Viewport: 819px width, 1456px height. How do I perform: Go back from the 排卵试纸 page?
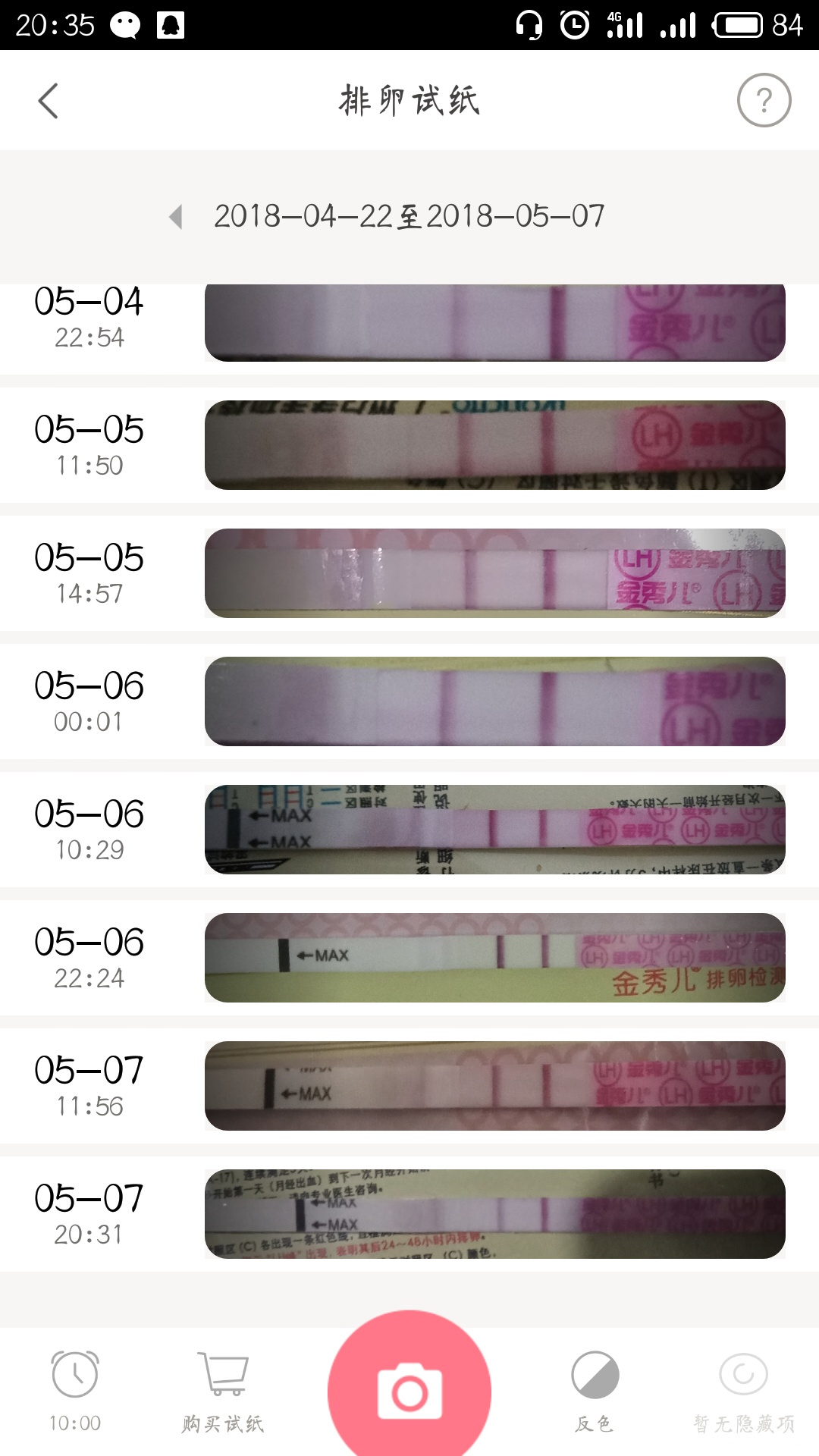49,101
